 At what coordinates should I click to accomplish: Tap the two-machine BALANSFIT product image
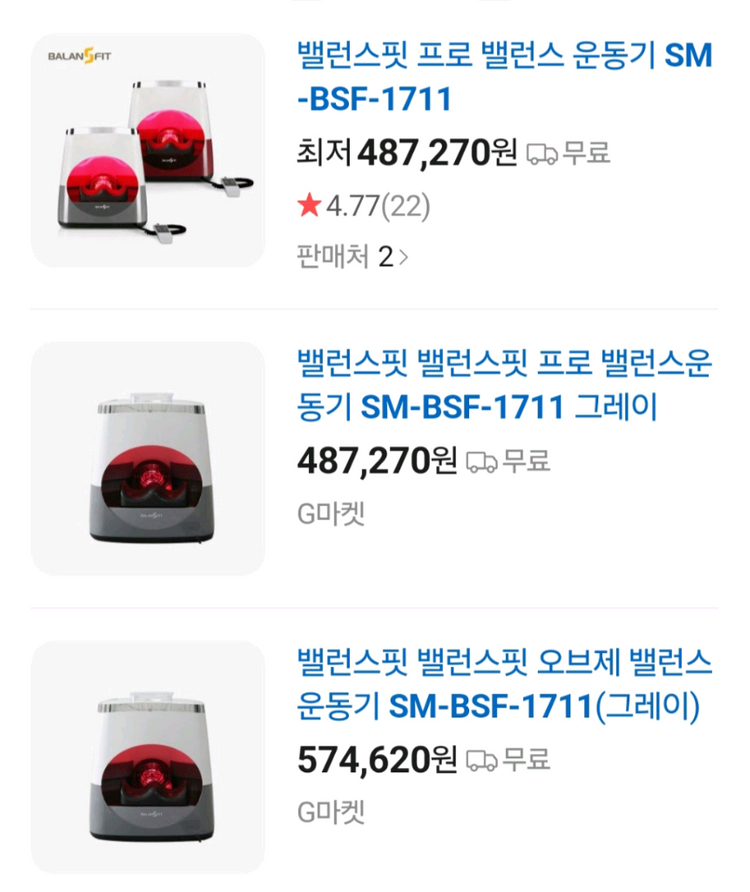pos(148,151)
